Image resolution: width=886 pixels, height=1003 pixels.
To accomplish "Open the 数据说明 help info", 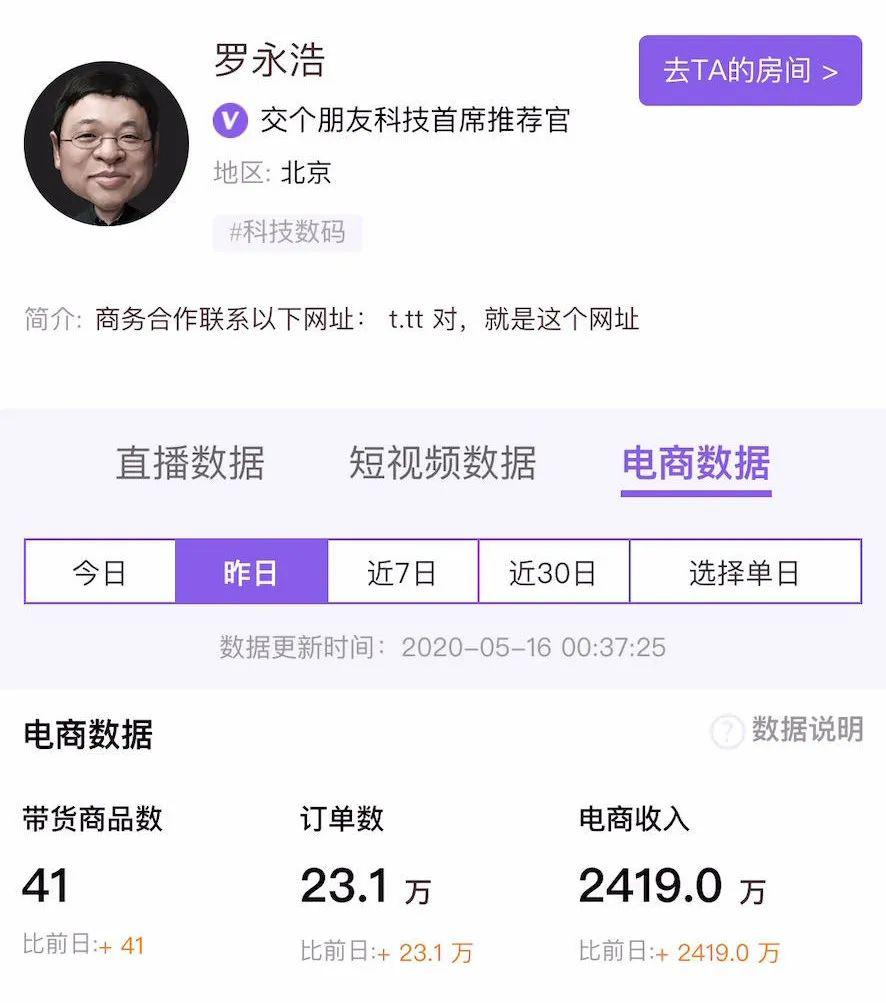I will tap(788, 730).
